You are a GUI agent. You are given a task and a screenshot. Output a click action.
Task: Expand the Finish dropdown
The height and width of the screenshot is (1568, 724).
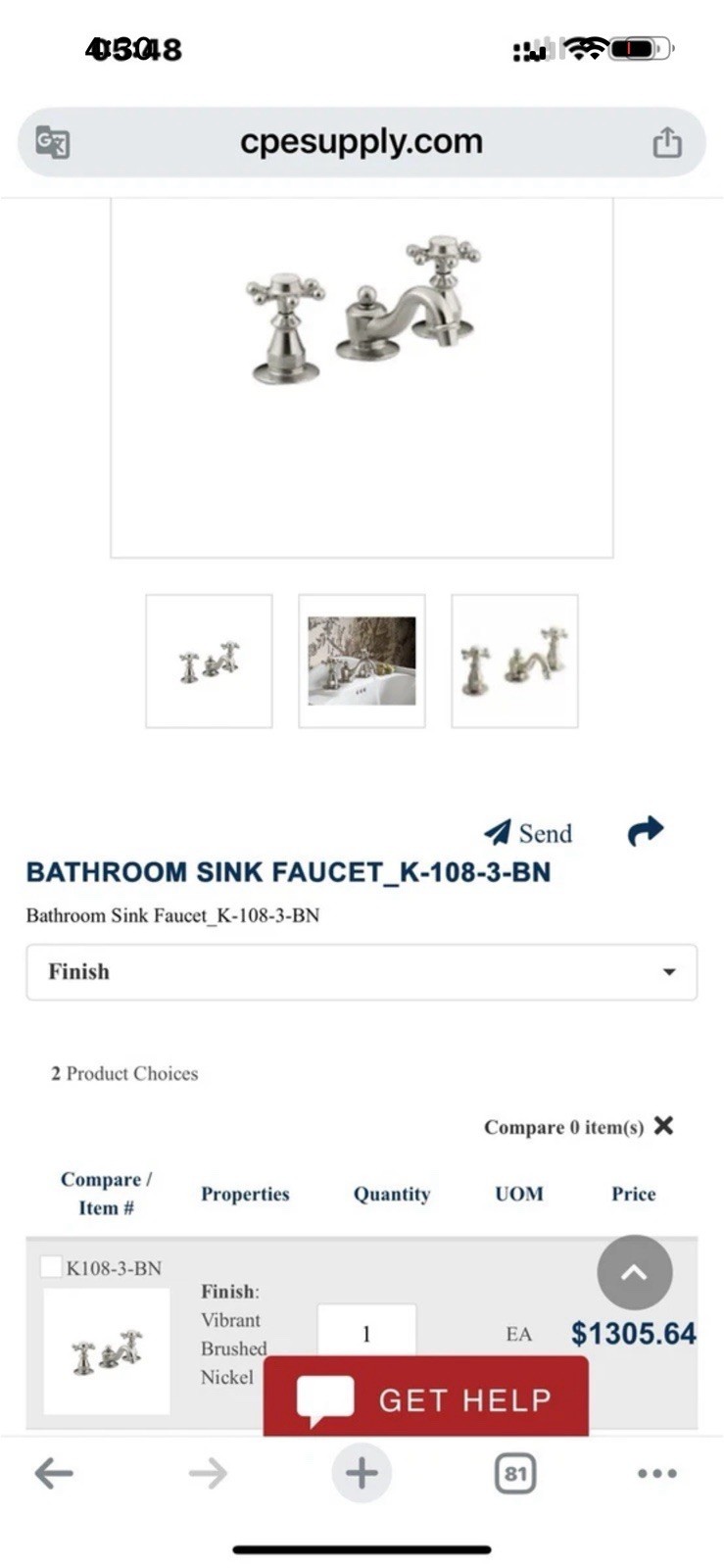coord(361,972)
